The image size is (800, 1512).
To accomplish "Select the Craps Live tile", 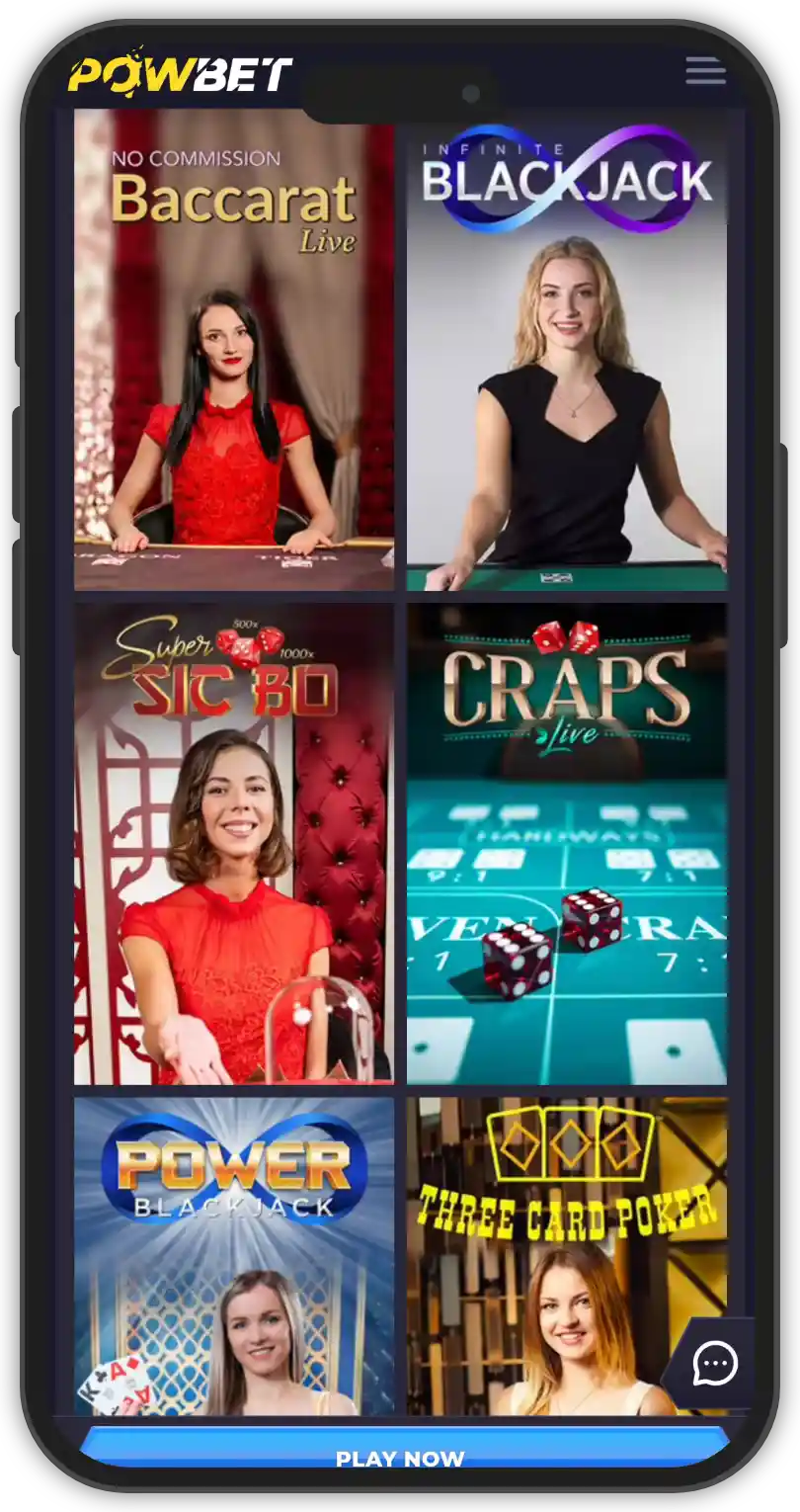I will (567, 844).
